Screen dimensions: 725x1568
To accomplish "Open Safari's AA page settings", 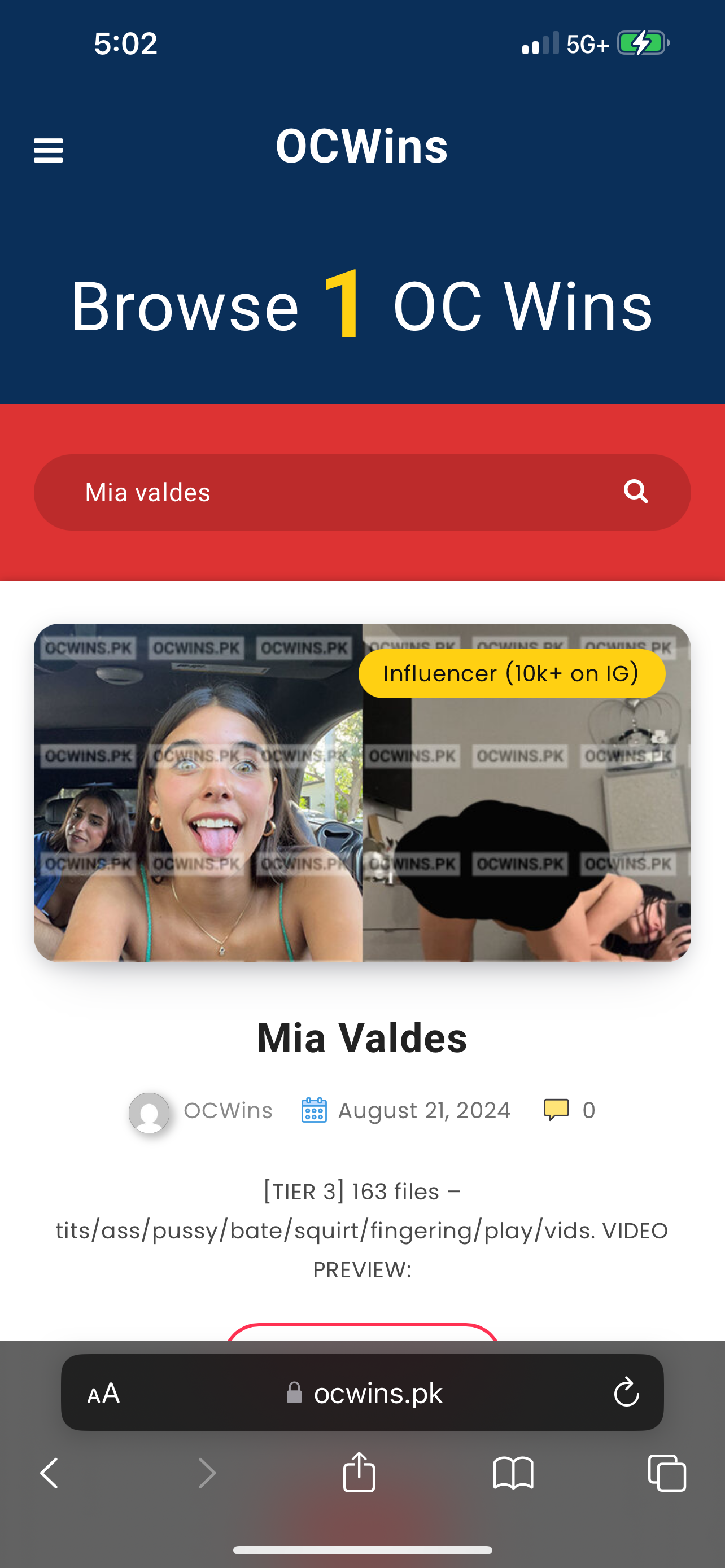I will coord(103,1392).
